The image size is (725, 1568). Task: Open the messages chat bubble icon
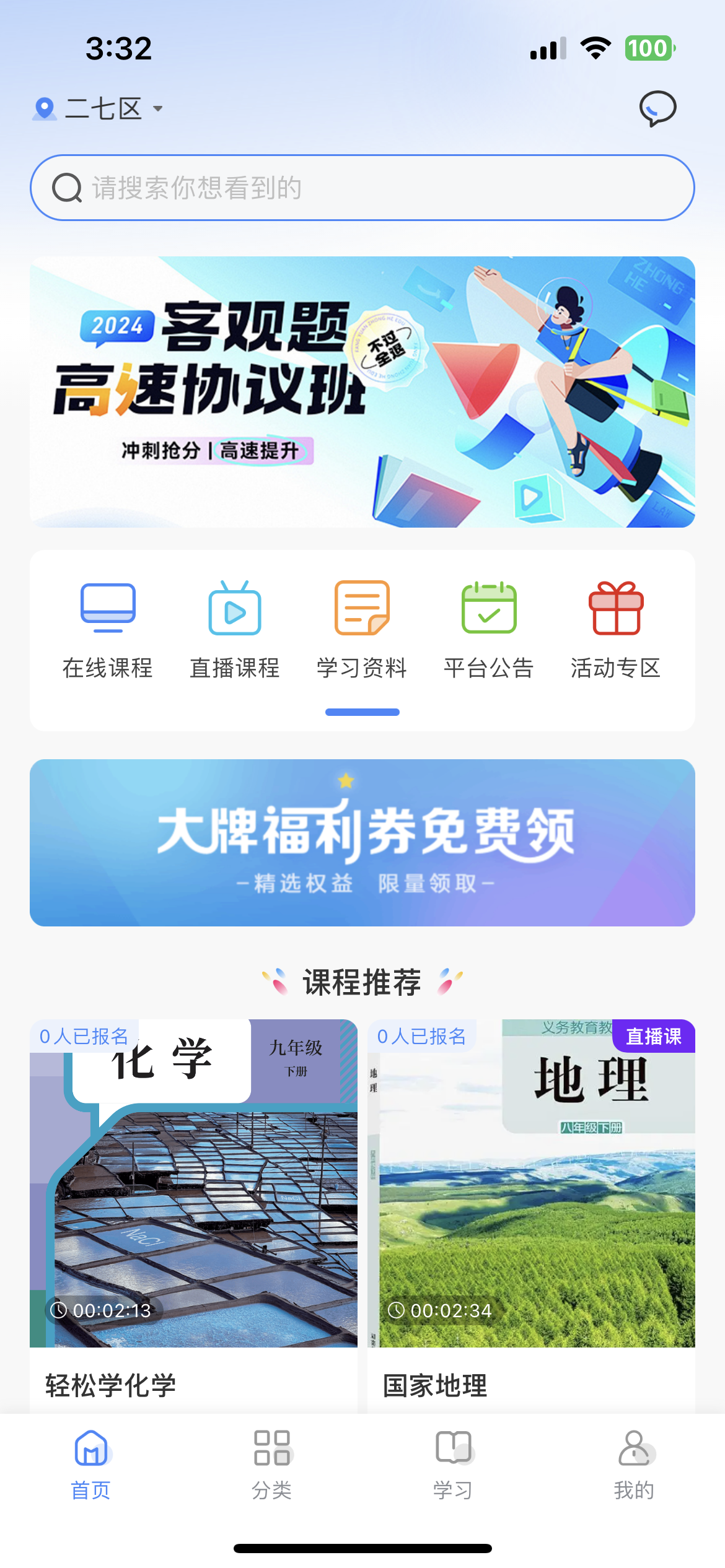click(657, 109)
